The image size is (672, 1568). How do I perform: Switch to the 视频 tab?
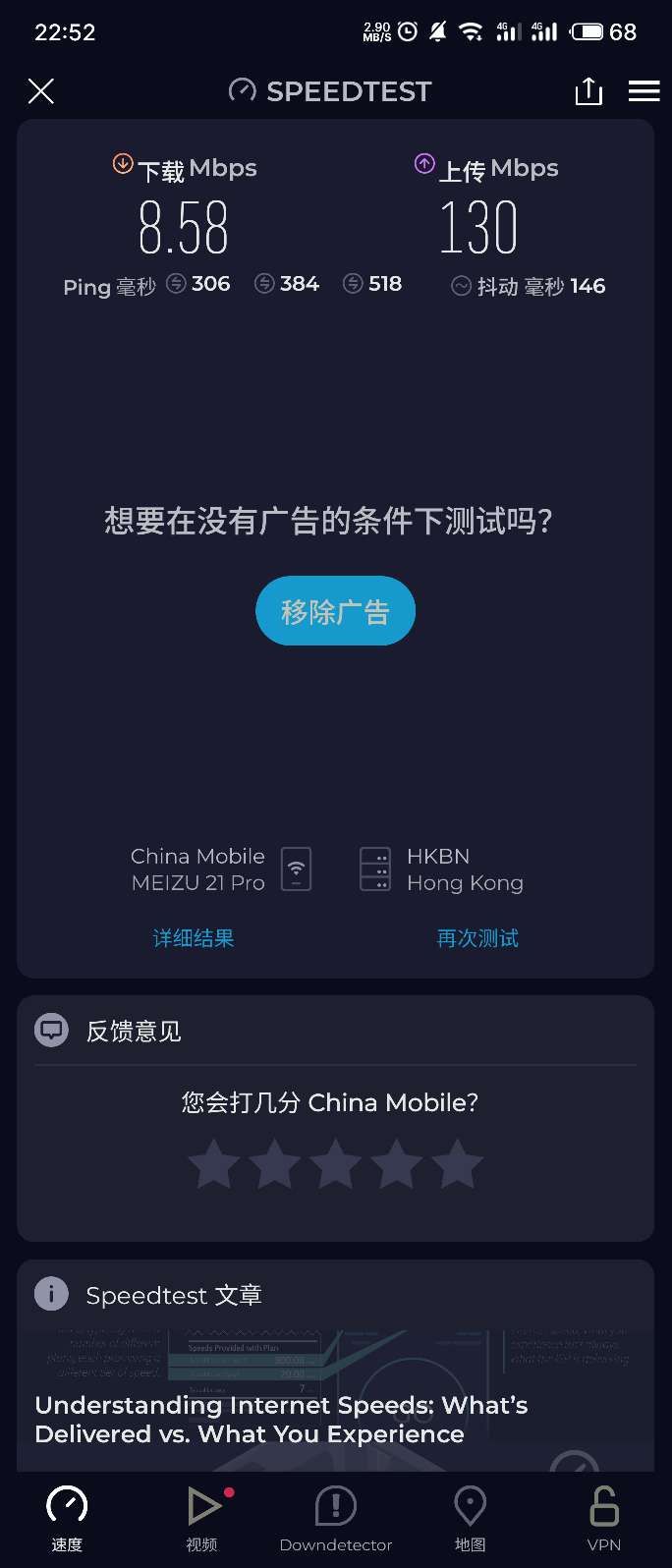(x=201, y=1518)
